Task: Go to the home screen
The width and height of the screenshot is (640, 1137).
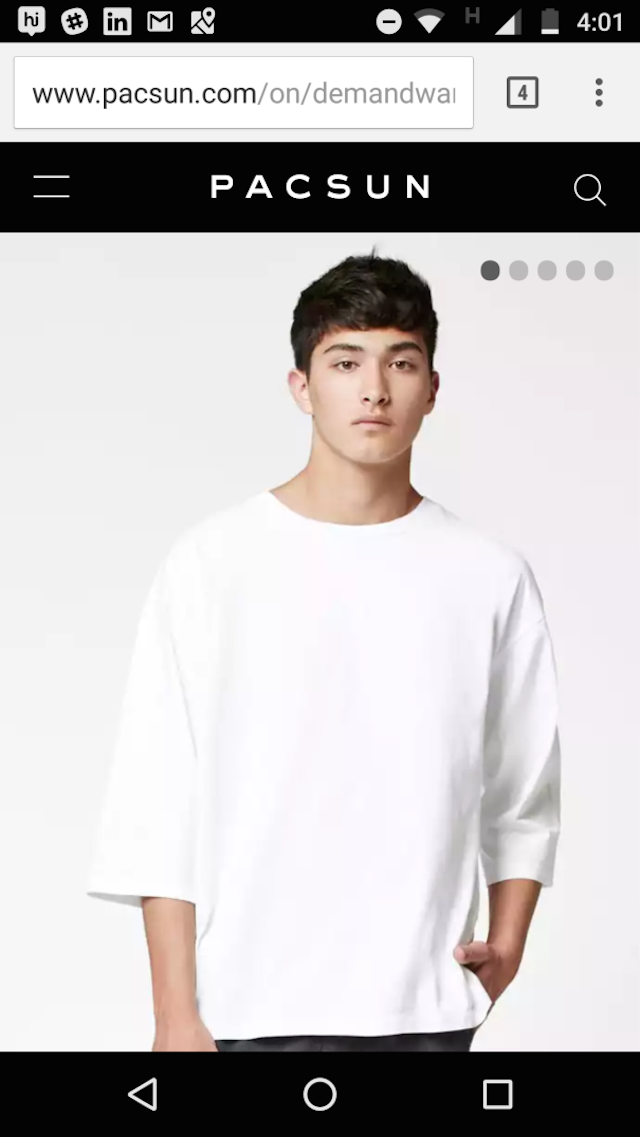Action: (320, 1094)
